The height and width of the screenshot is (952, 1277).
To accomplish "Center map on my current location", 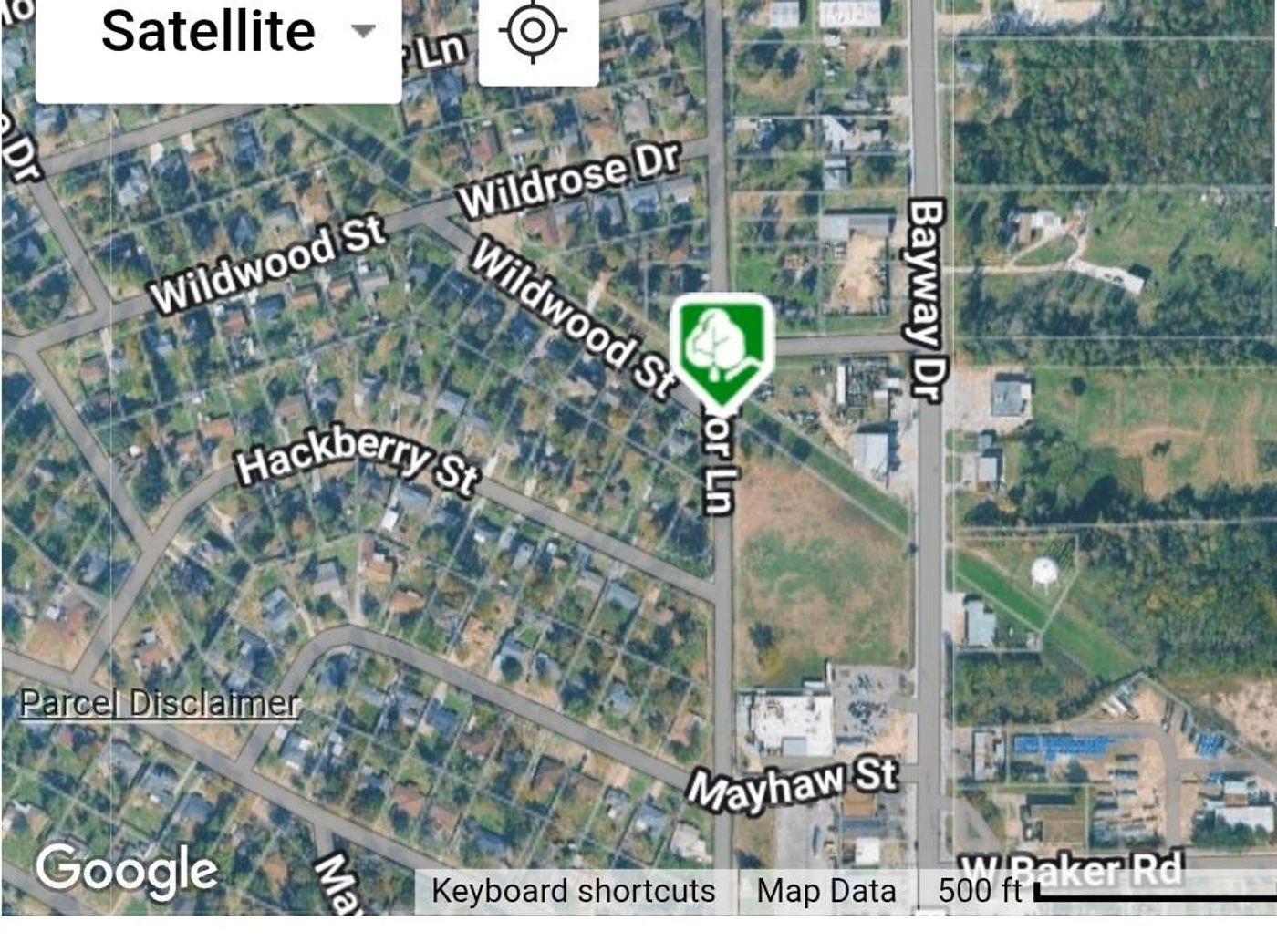I will (534, 32).
